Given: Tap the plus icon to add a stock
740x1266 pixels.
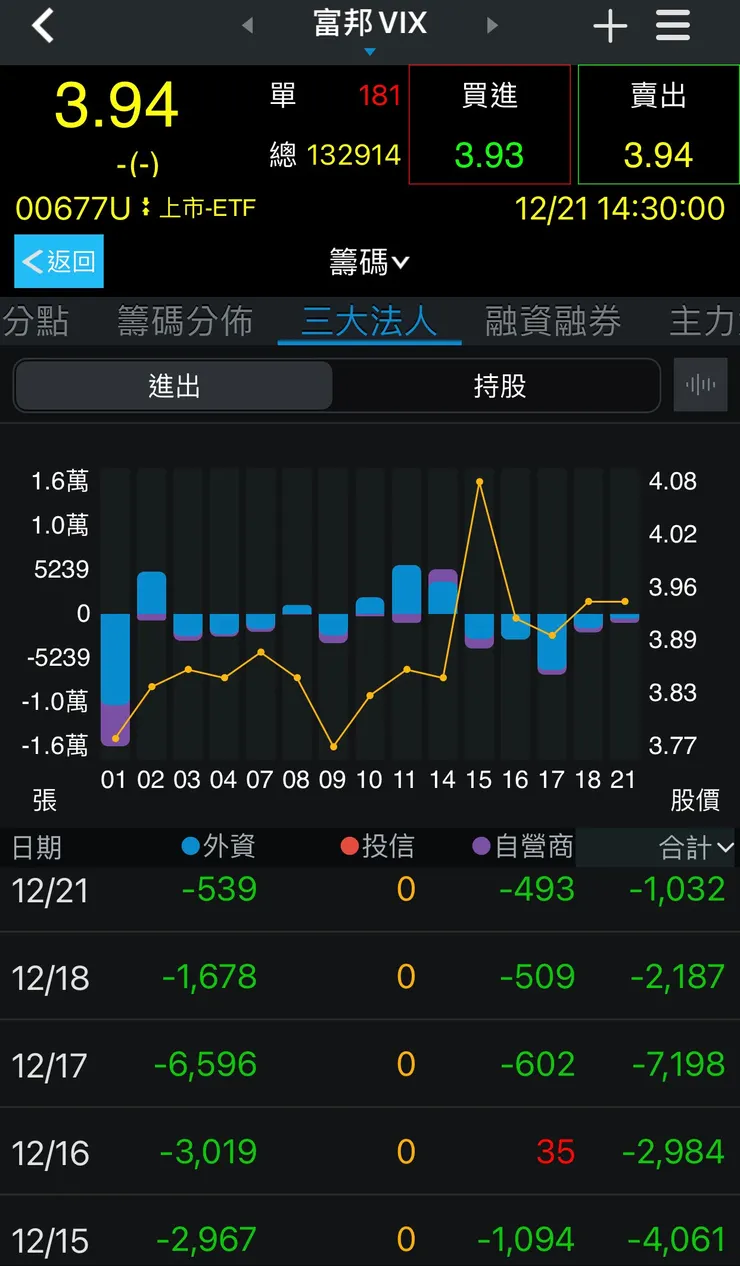Looking at the screenshot, I should click(x=610, y=25).
